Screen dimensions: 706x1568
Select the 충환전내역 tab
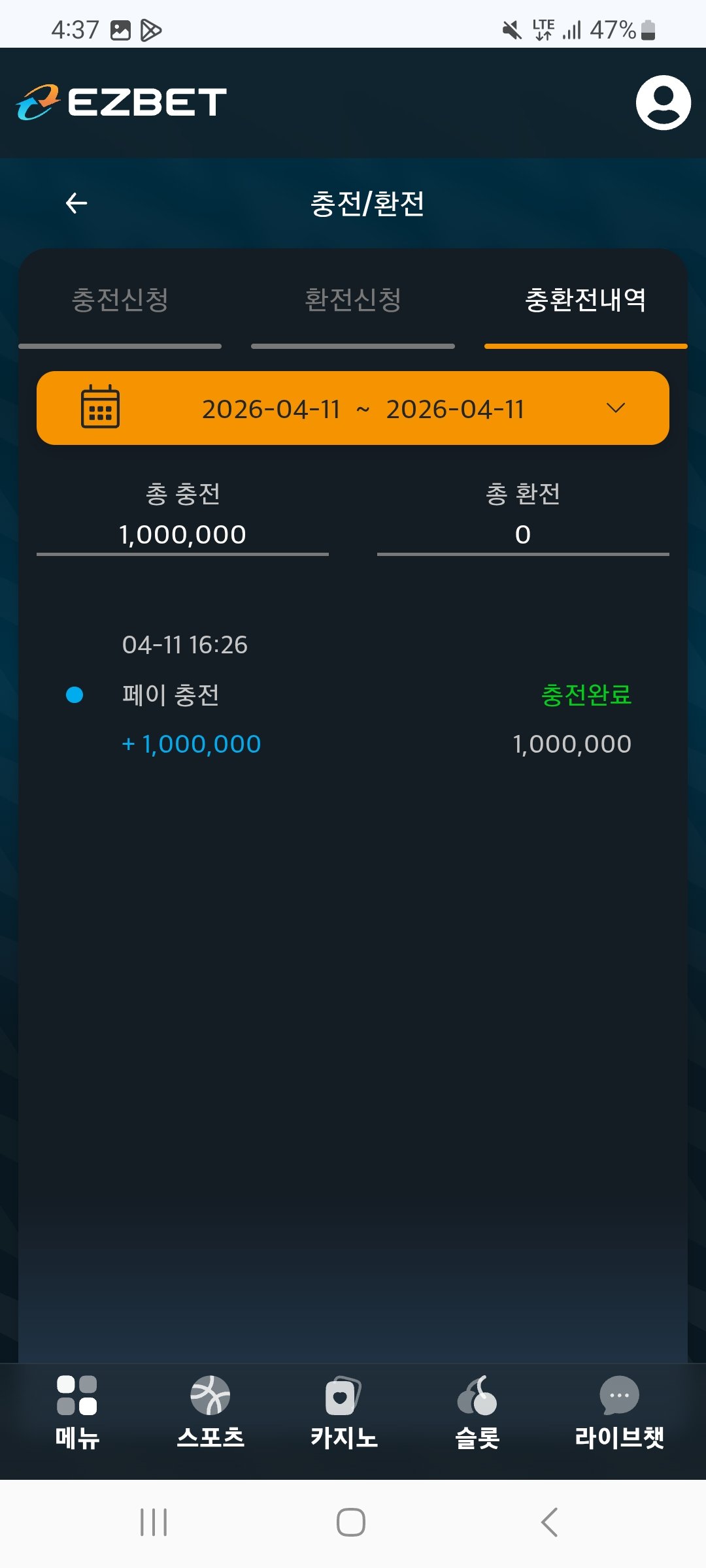586,301
